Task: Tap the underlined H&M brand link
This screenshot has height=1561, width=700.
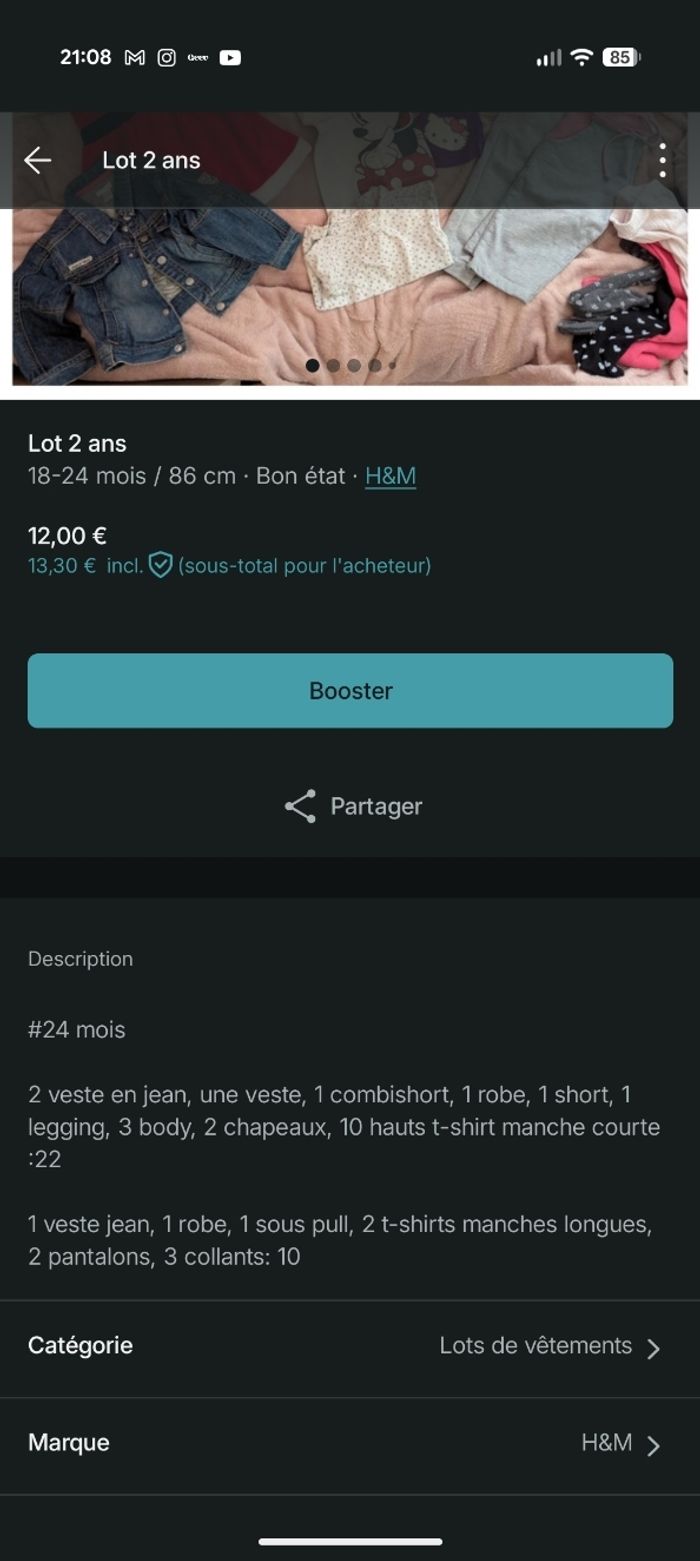Action: 390,476
